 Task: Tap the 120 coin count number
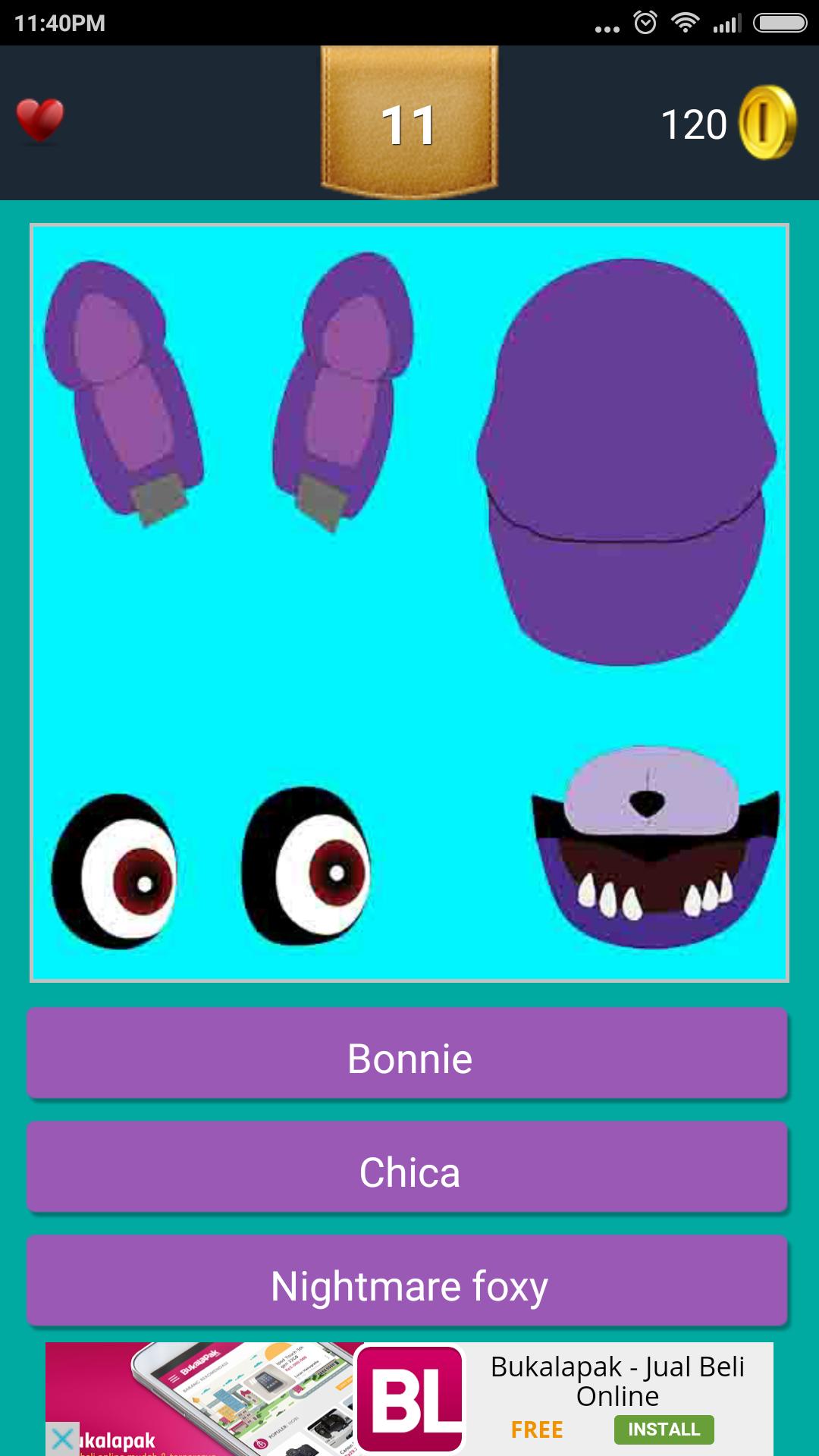click(695, 121)
